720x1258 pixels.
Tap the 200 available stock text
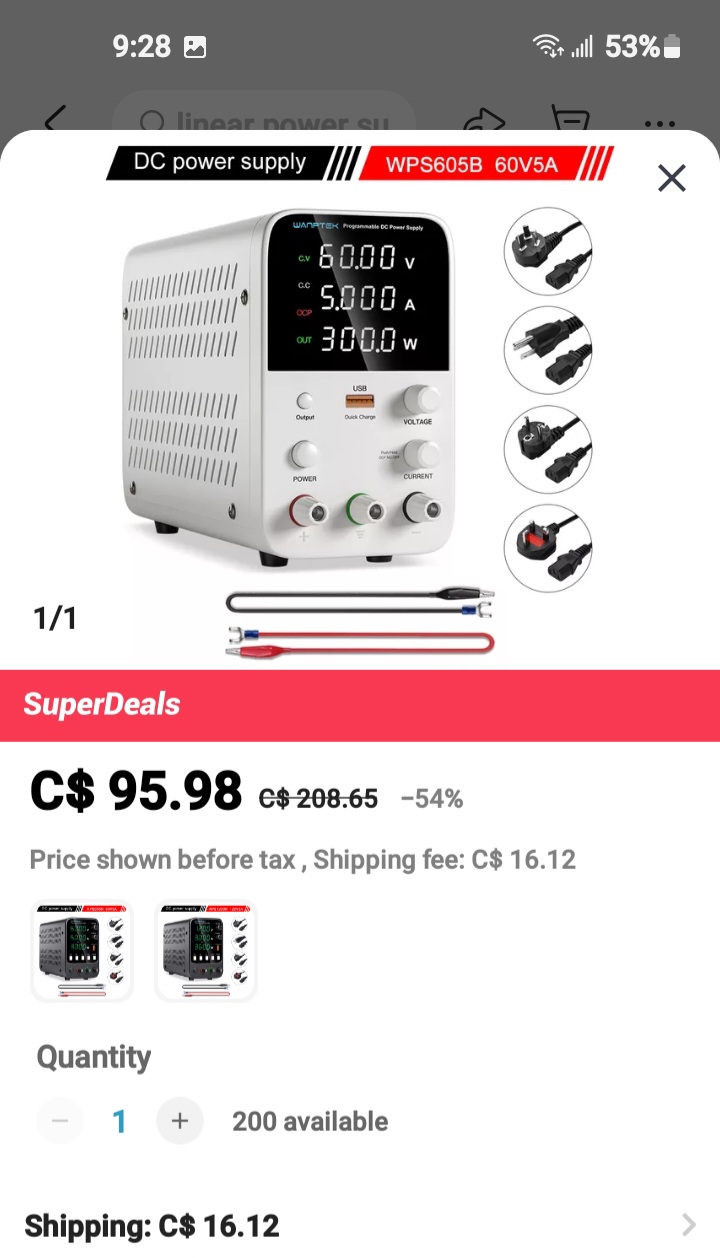[x=309, y=1121]
